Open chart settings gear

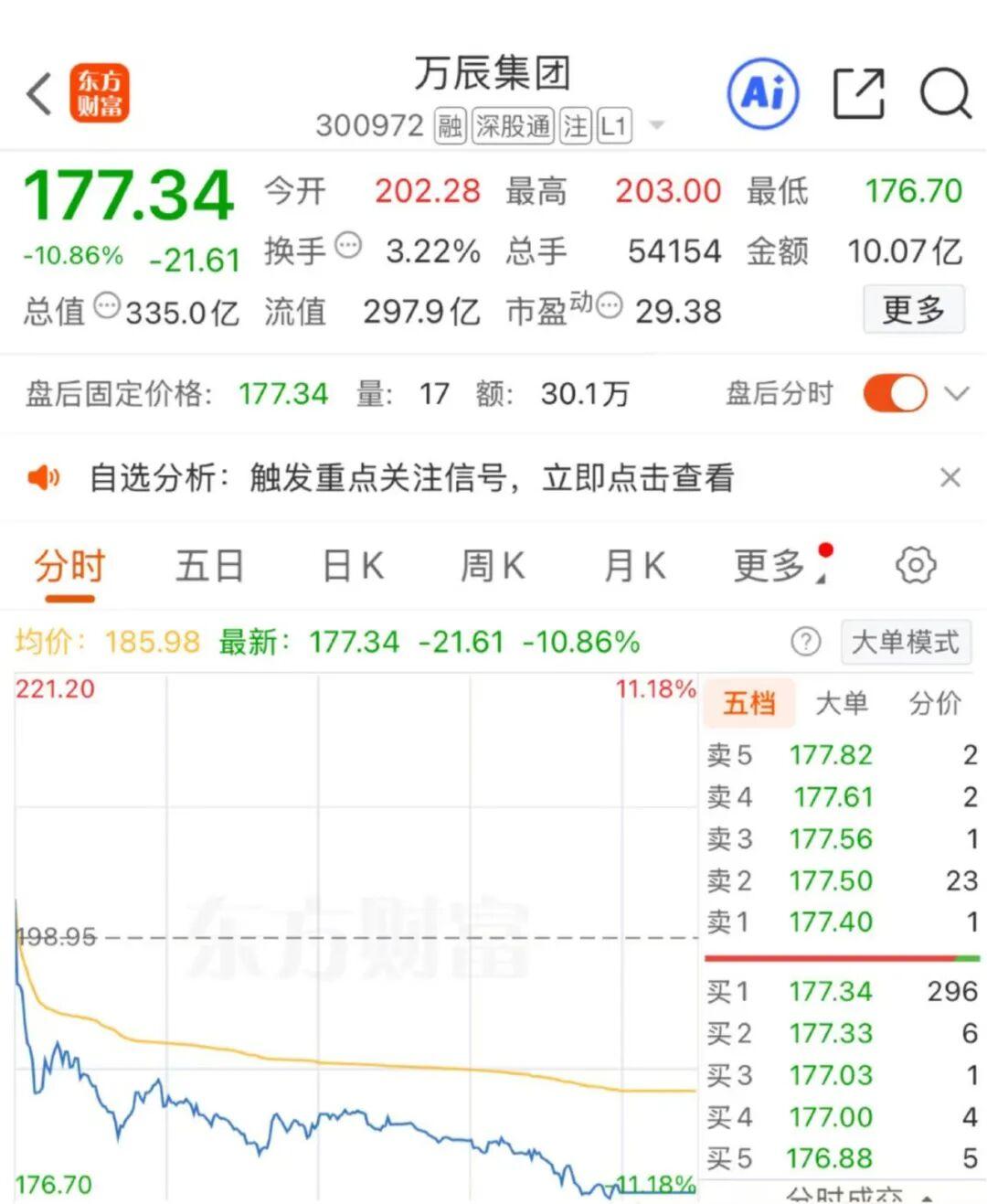916,565
